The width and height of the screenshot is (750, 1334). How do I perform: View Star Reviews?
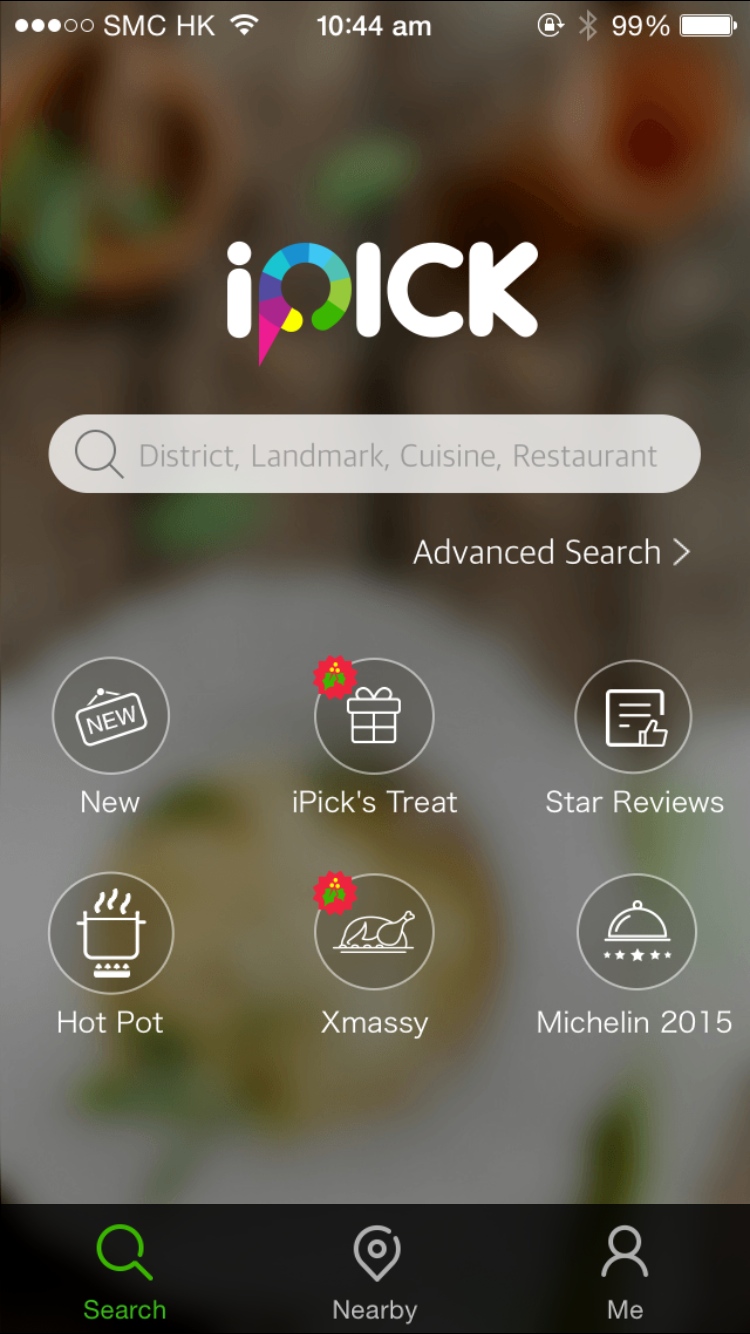tap(634, 718)
